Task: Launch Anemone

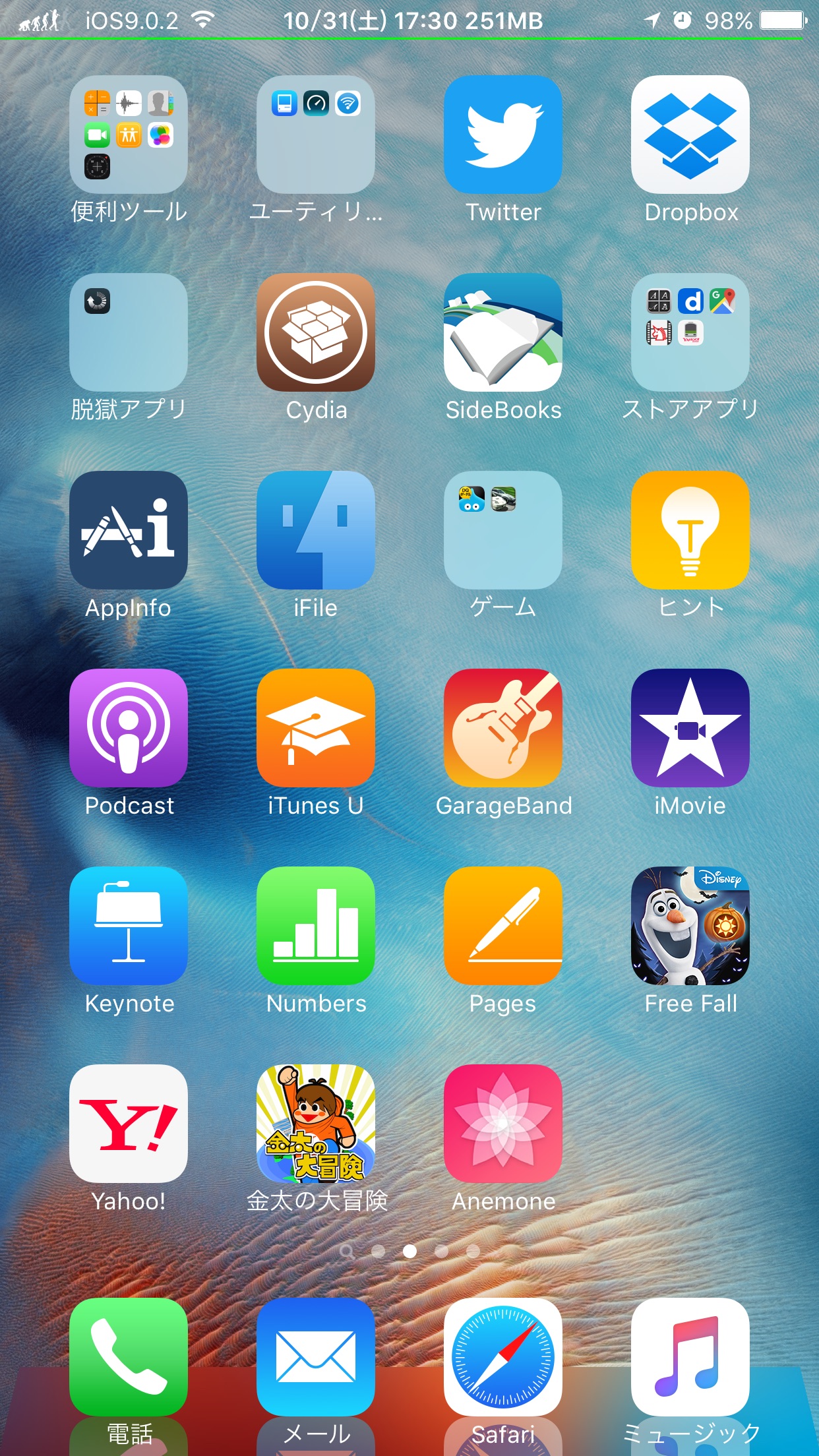Action: click(x=502, y=1124)
